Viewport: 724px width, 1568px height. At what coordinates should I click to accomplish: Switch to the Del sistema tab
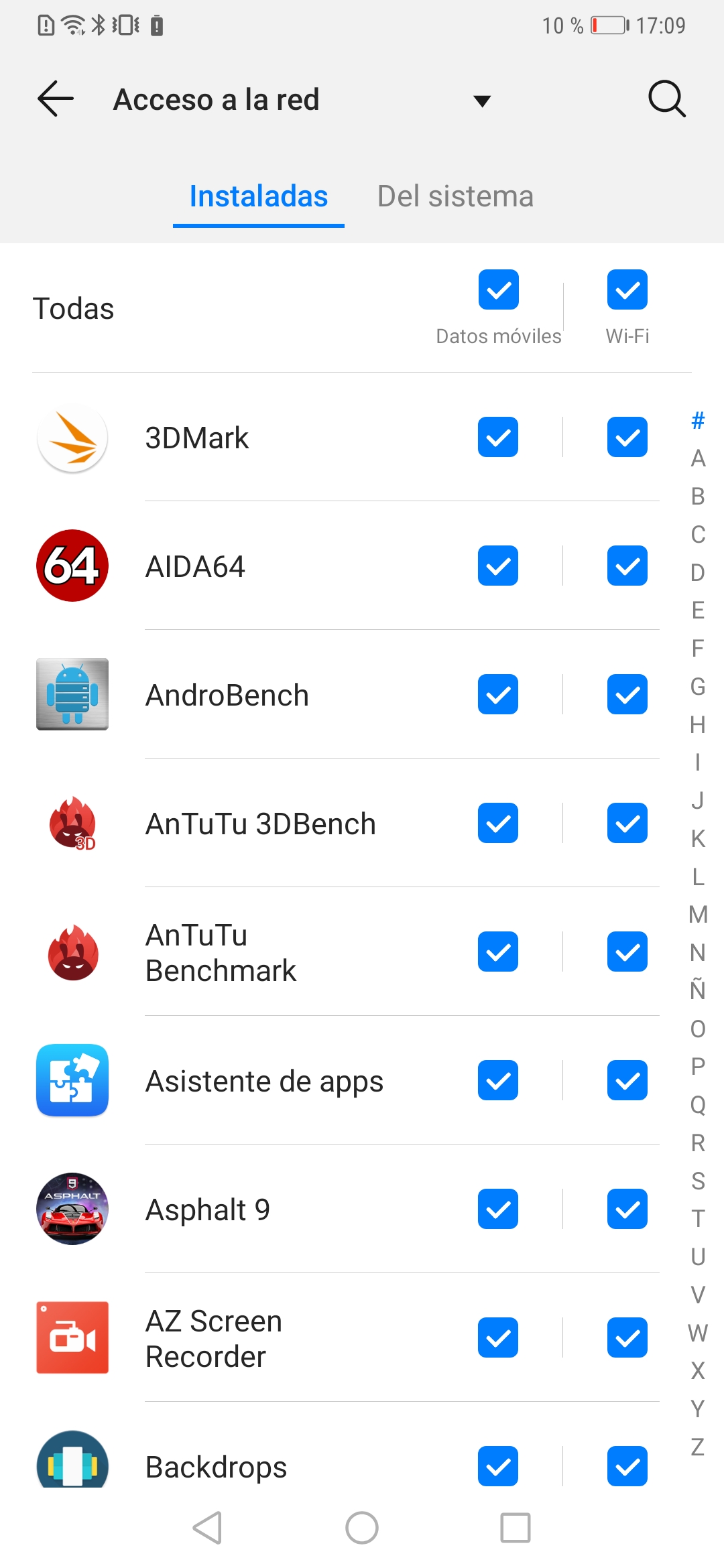point(455,196)
